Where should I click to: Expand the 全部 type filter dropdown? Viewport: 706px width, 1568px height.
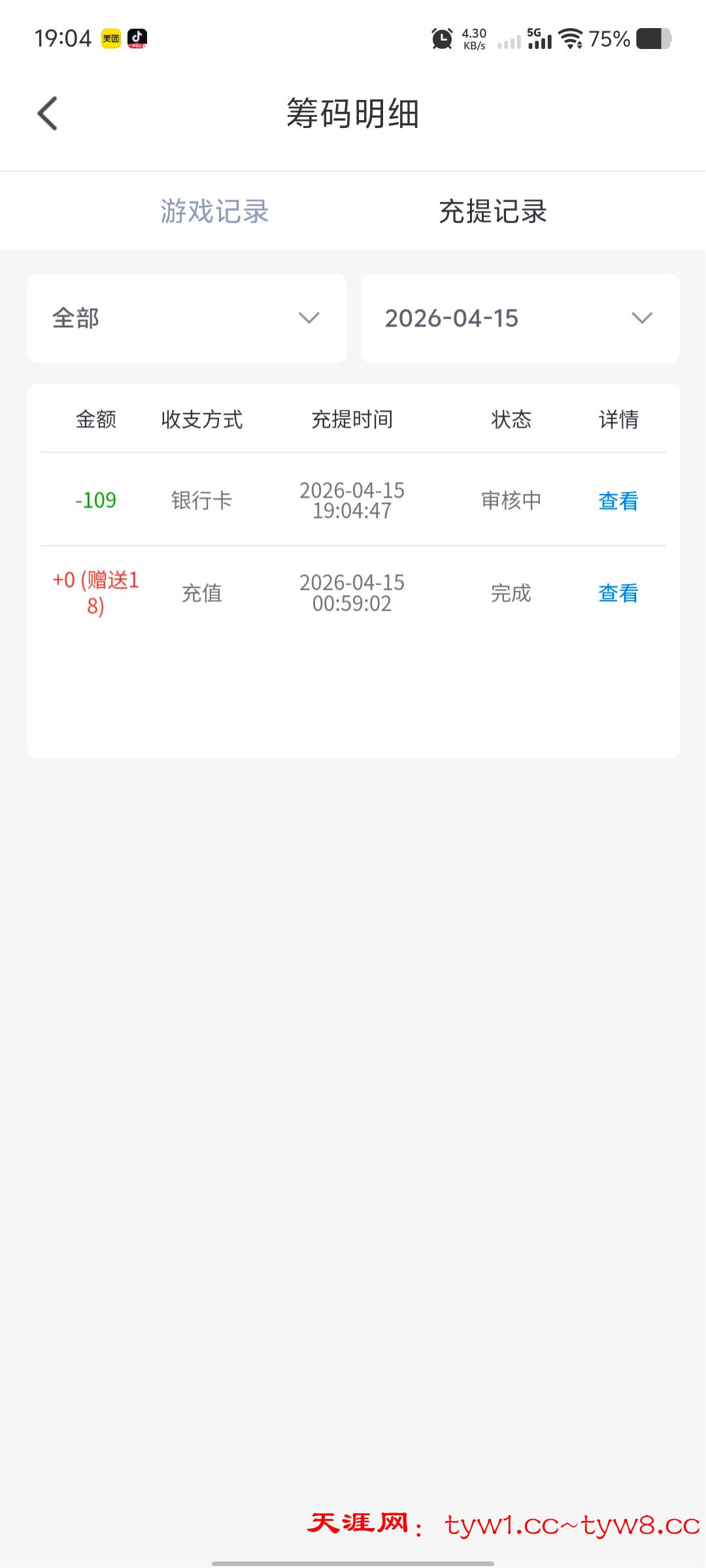[187, 318]
